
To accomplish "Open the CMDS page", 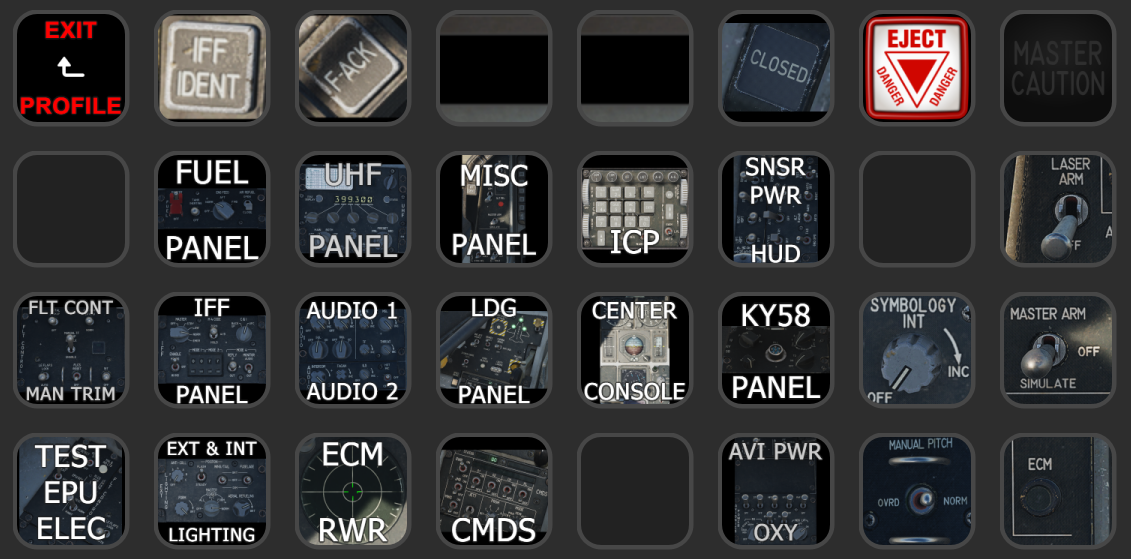I will 494,491.
